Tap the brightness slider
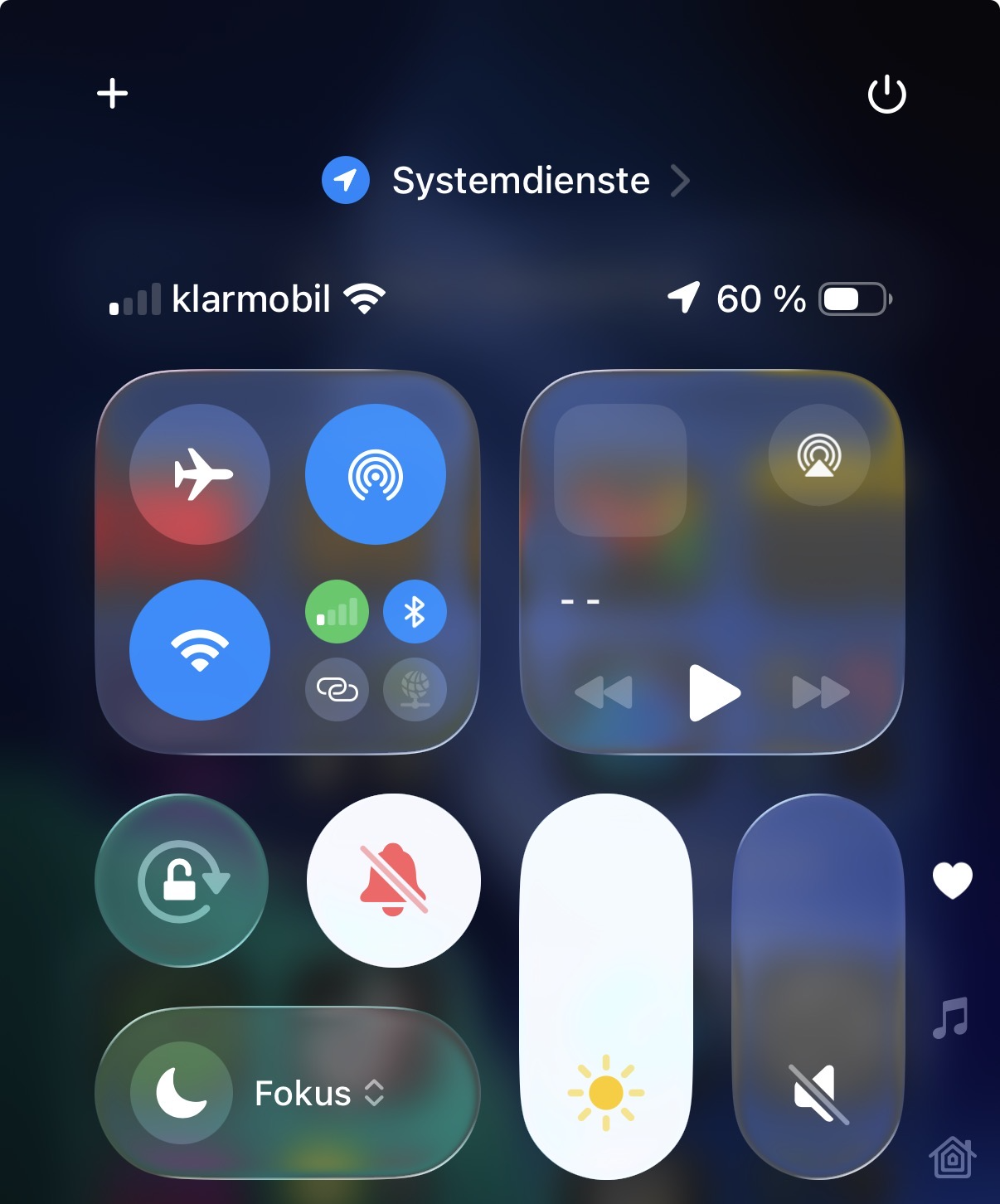 point(606,987)
